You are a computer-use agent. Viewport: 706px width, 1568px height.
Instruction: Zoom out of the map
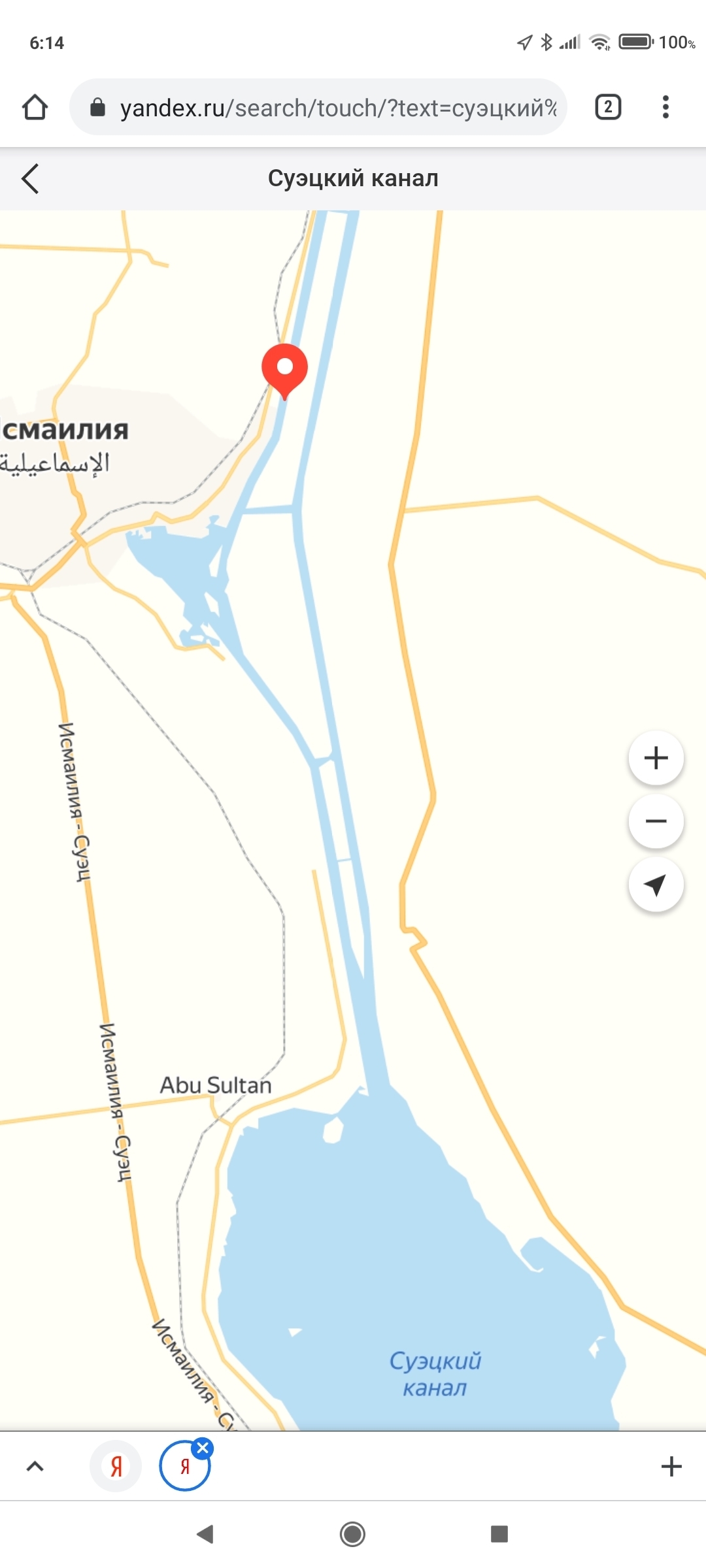coord(656,821)
